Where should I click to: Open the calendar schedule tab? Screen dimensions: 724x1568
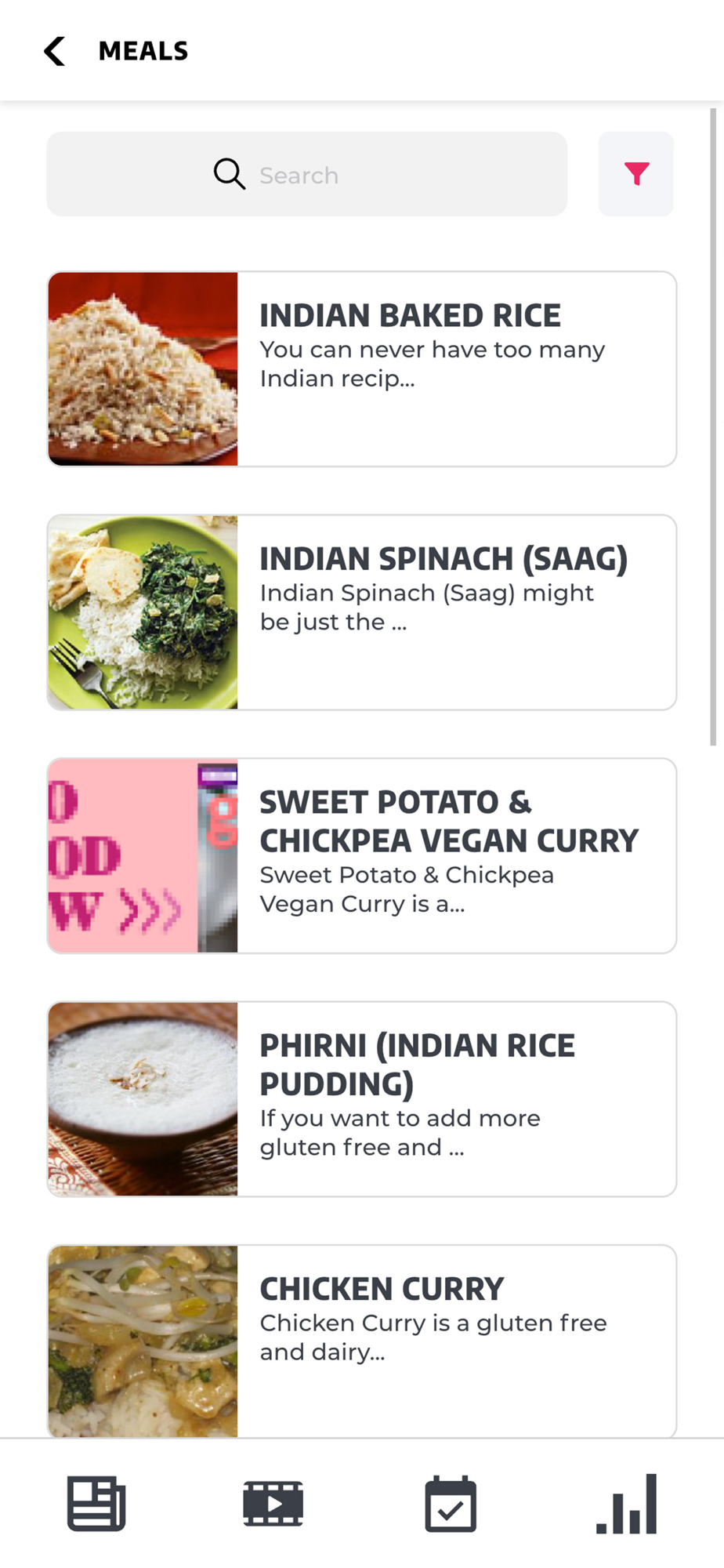[x=451, y=1504]
